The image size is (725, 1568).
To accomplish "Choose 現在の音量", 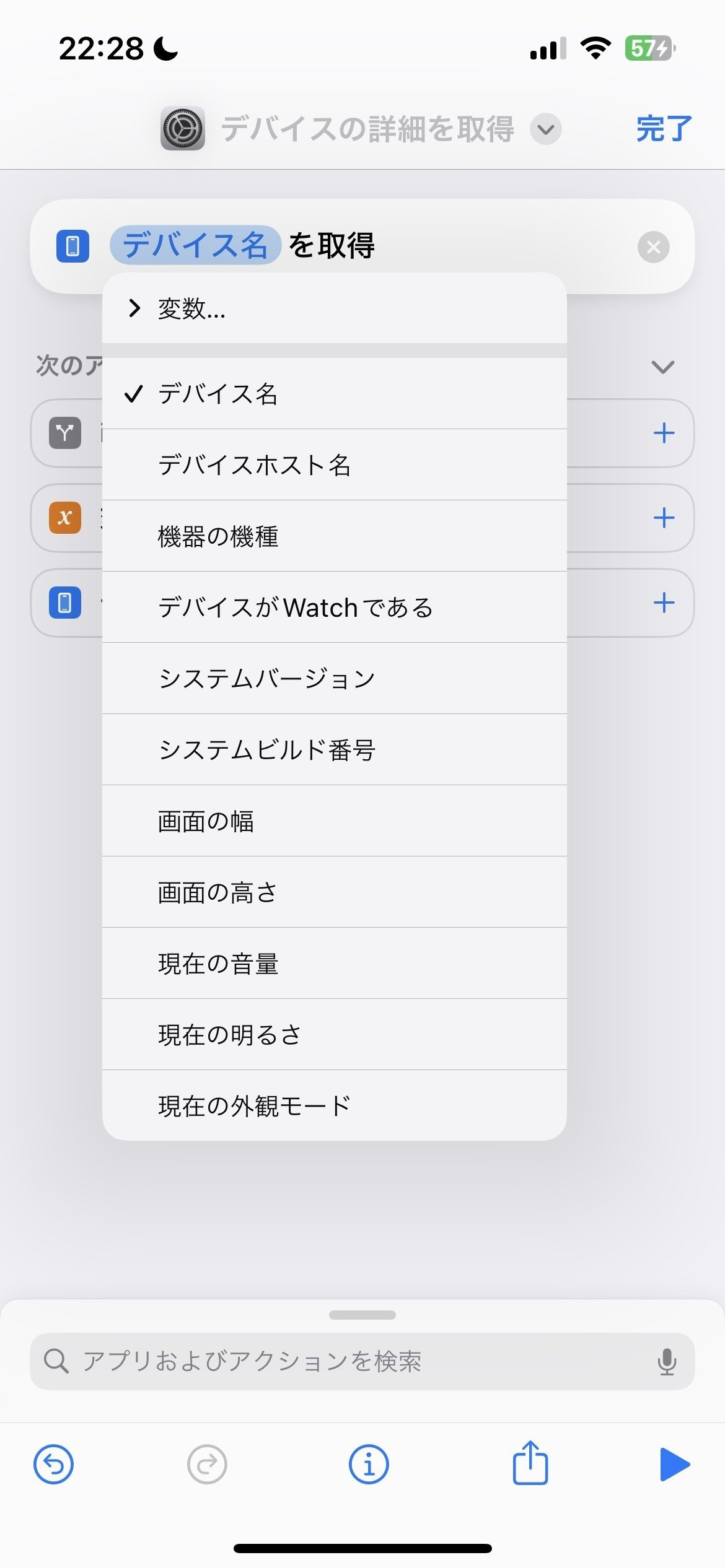I will [335, 964].
